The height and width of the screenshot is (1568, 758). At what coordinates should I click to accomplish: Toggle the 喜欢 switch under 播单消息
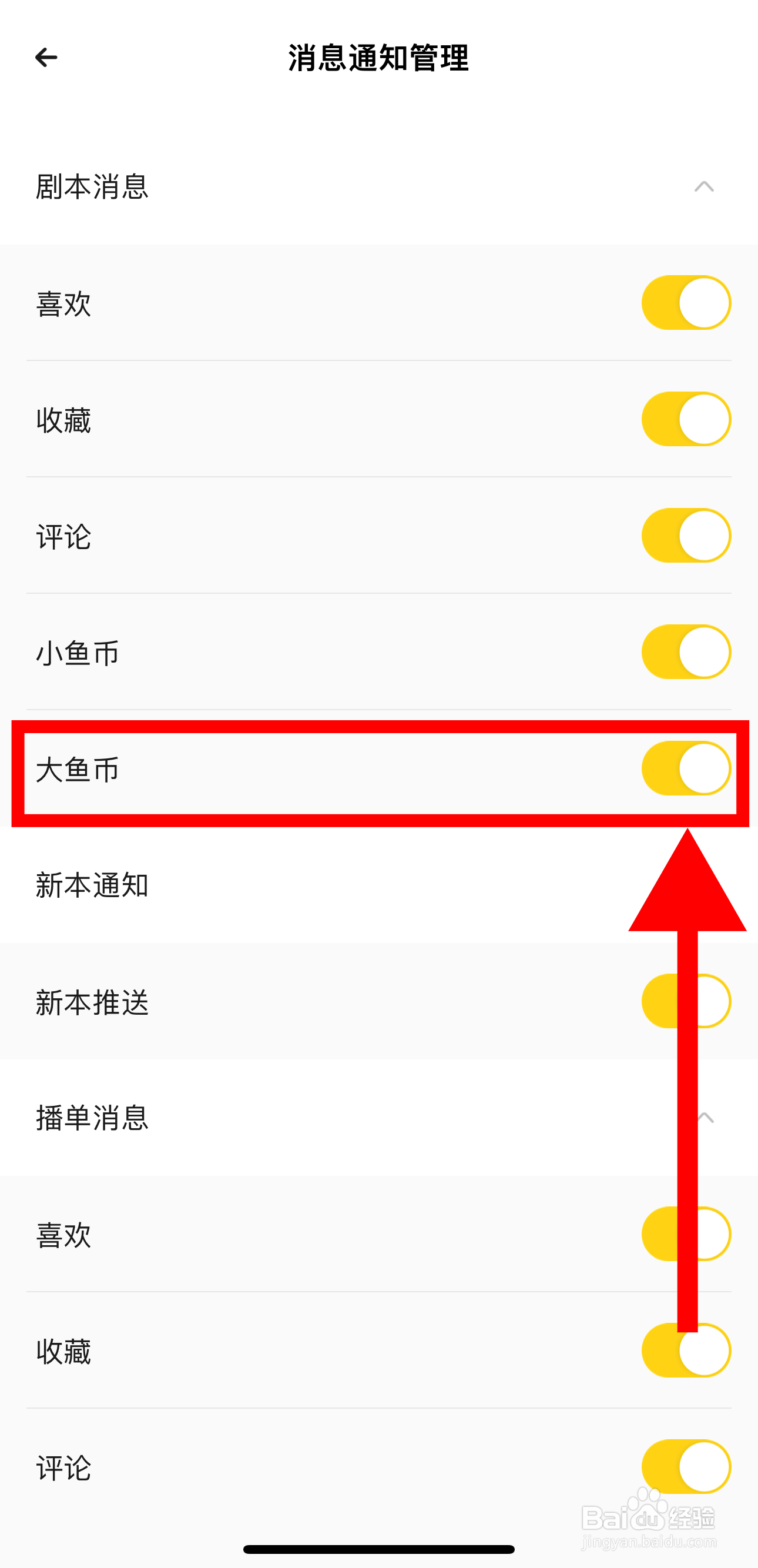[x=685, y=1235]
